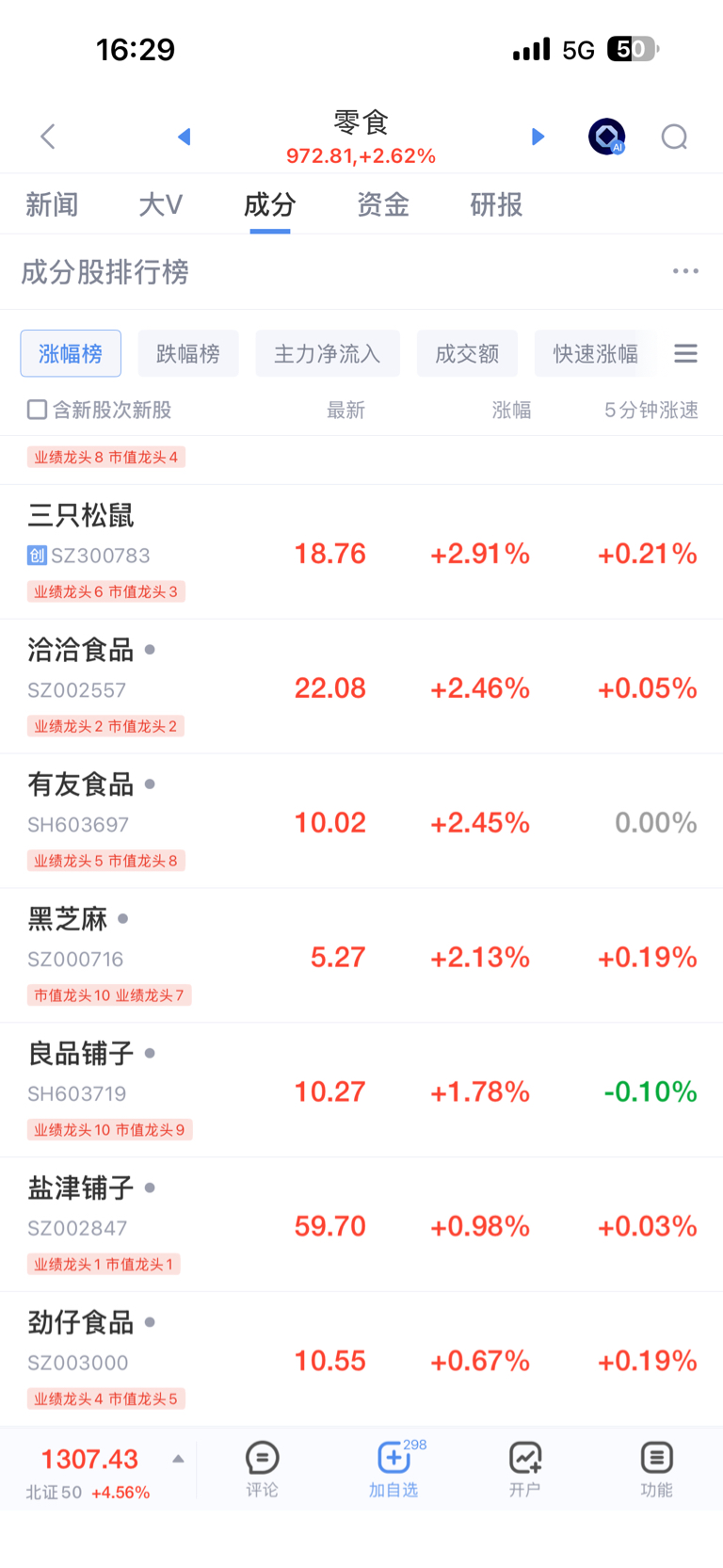The image size is (723, 1568).
Task: Expand the 北证50 index bar arrow
Action: [x=178, y=1459]
